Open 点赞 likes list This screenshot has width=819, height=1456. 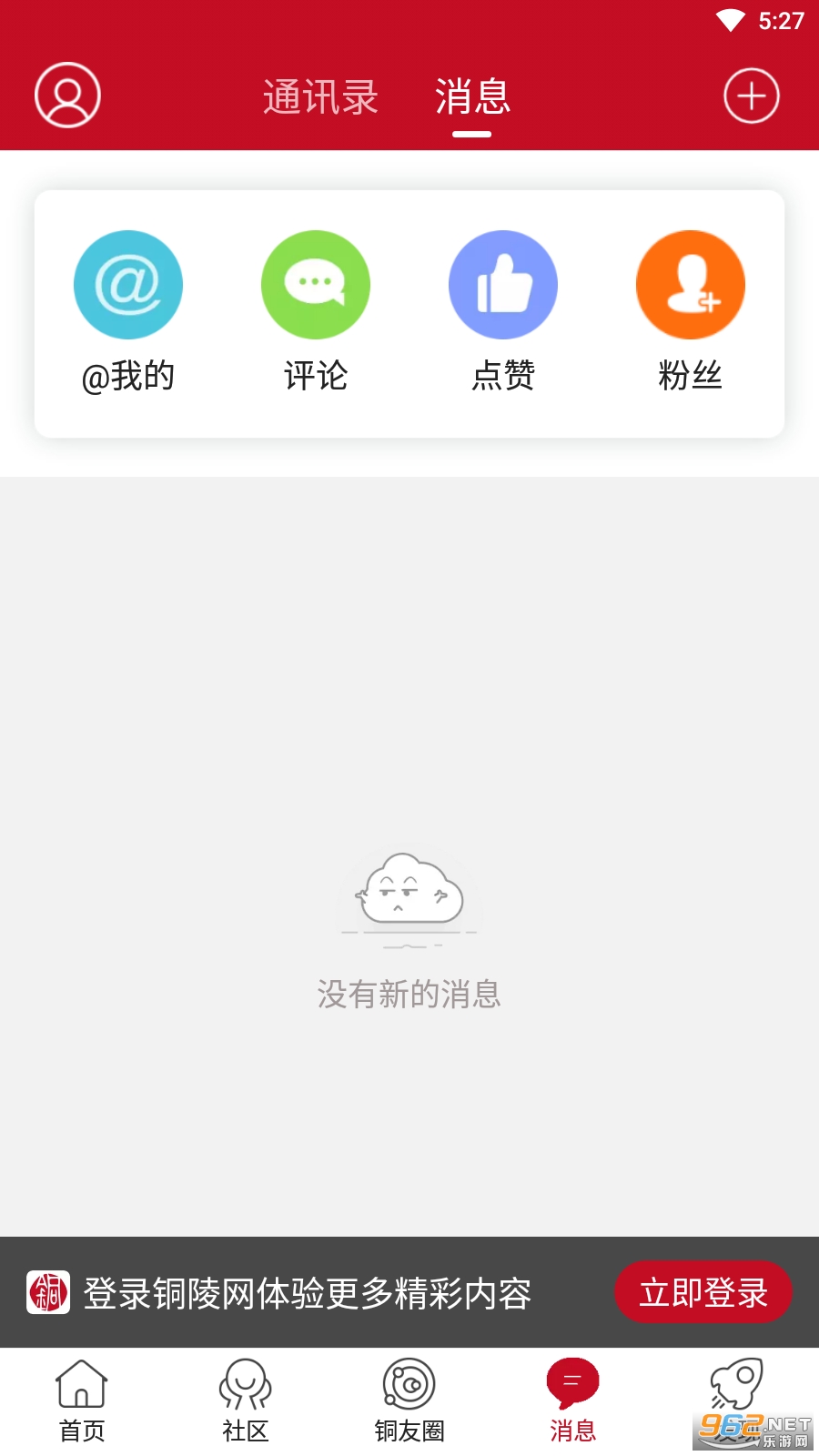tap(503, 311)
